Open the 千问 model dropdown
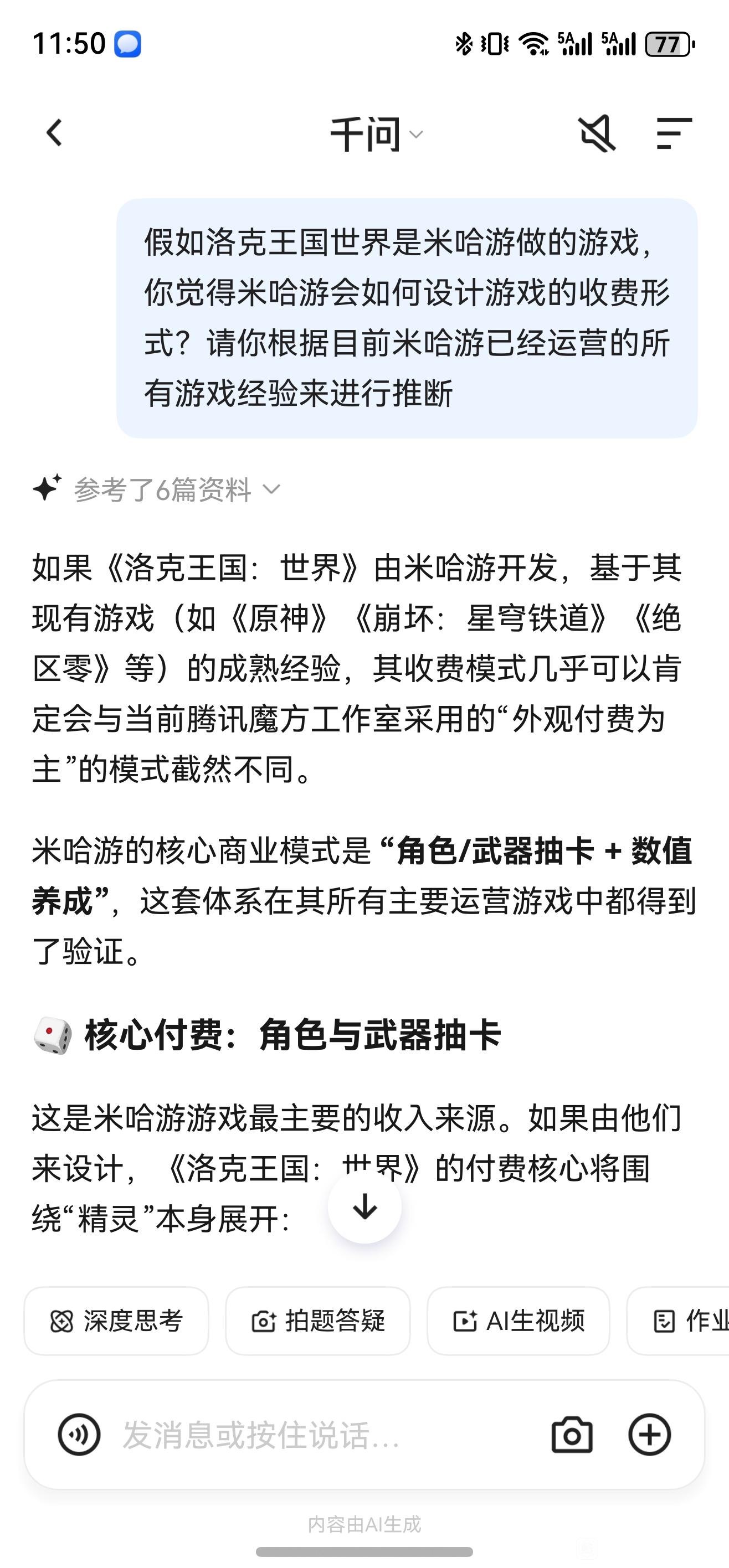Viewport: 729px width, 1568px height. (x=376, y=134)
